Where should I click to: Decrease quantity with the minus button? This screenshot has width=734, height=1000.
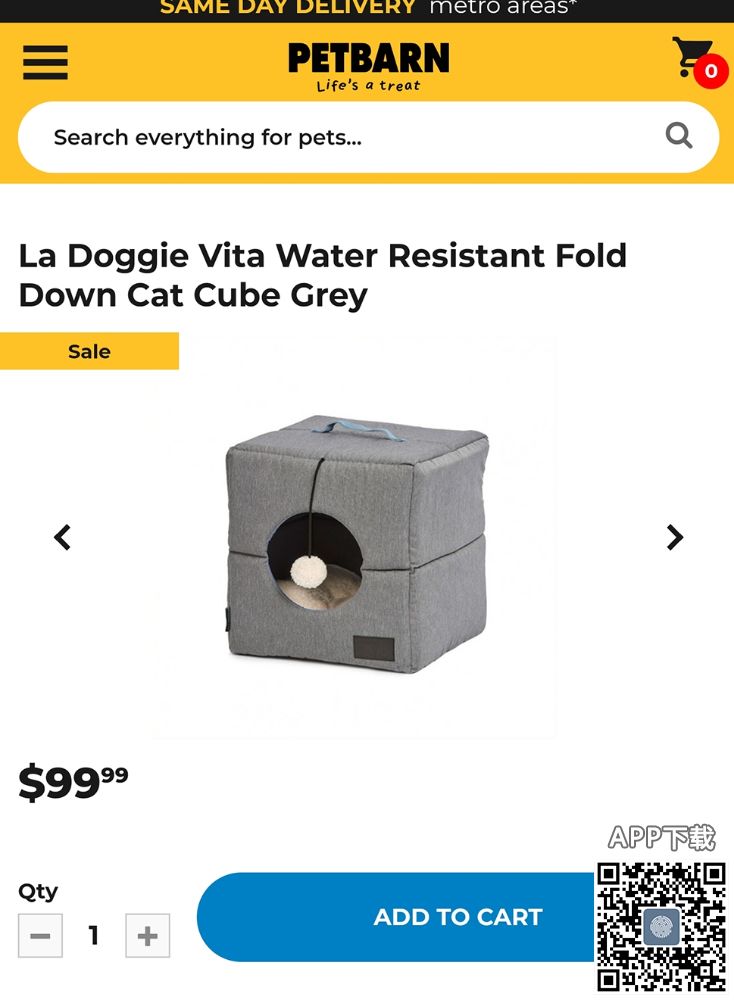pyautogui.click(x=40, y=936)
